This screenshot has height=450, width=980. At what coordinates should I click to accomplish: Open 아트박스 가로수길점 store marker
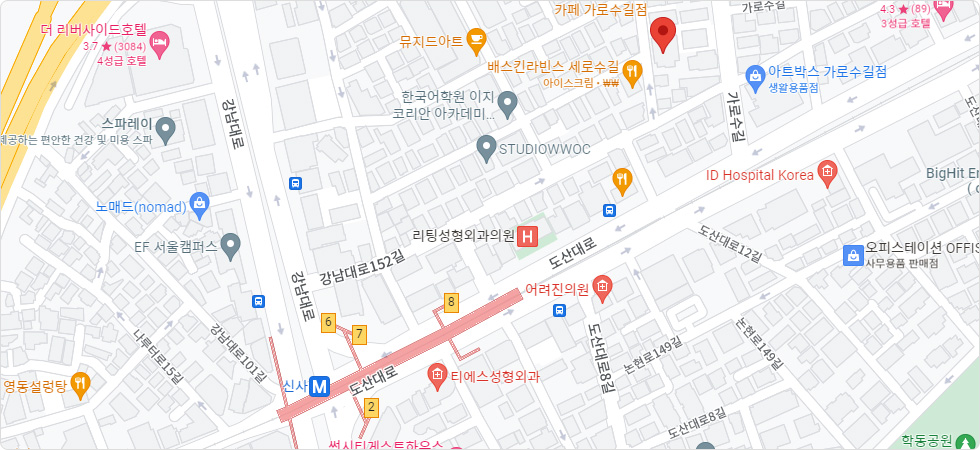(x=756, y=73)
